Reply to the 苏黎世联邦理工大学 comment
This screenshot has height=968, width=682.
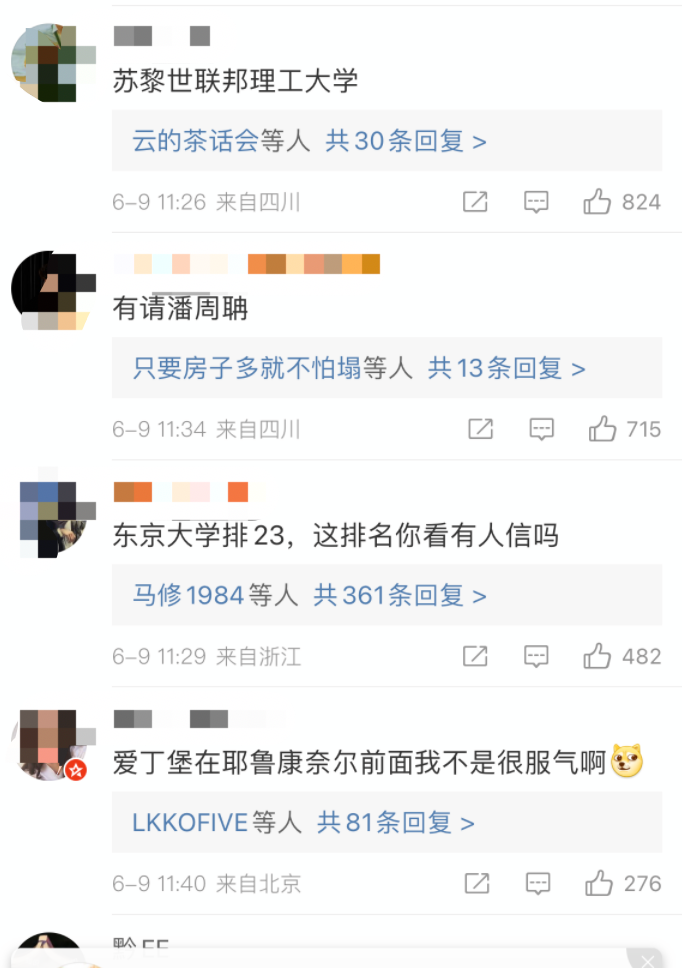pos(537,202)
